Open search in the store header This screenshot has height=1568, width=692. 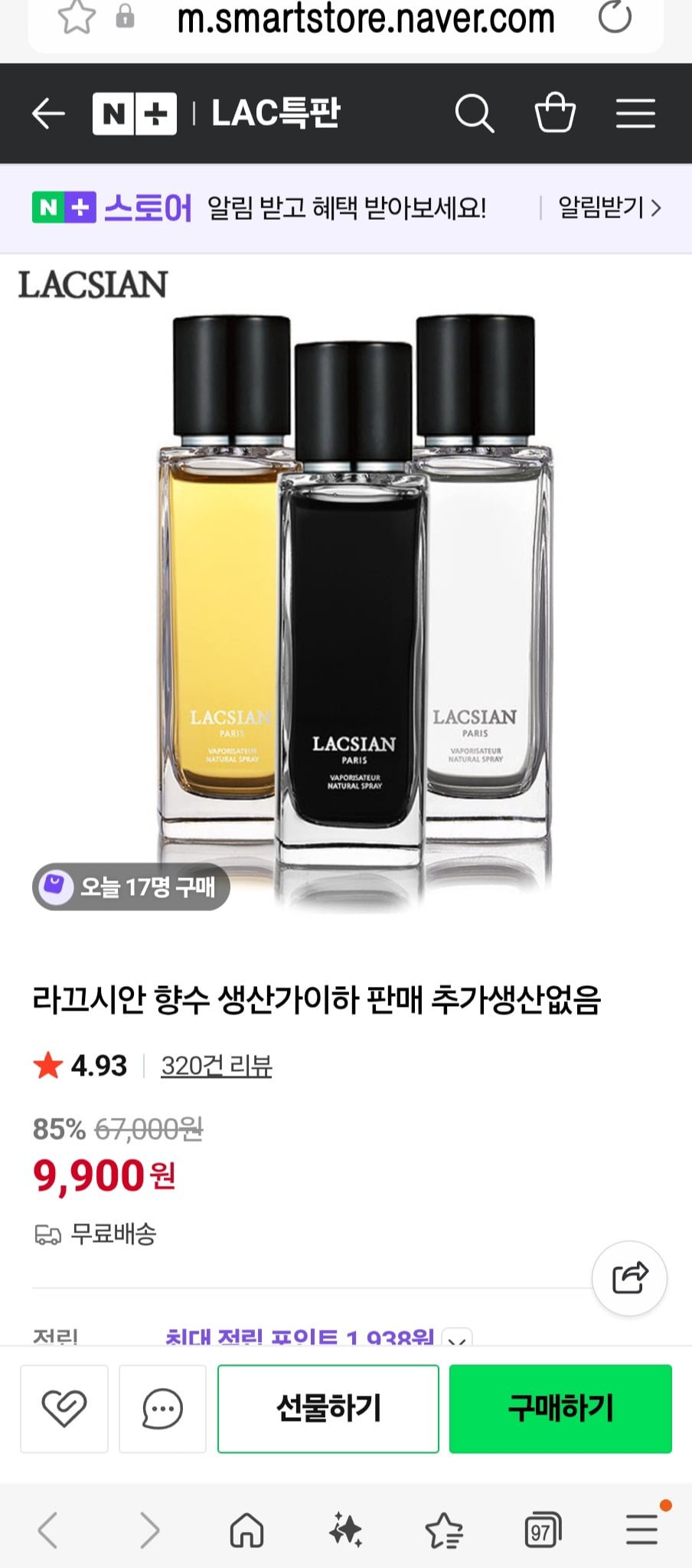click(474, 114)
